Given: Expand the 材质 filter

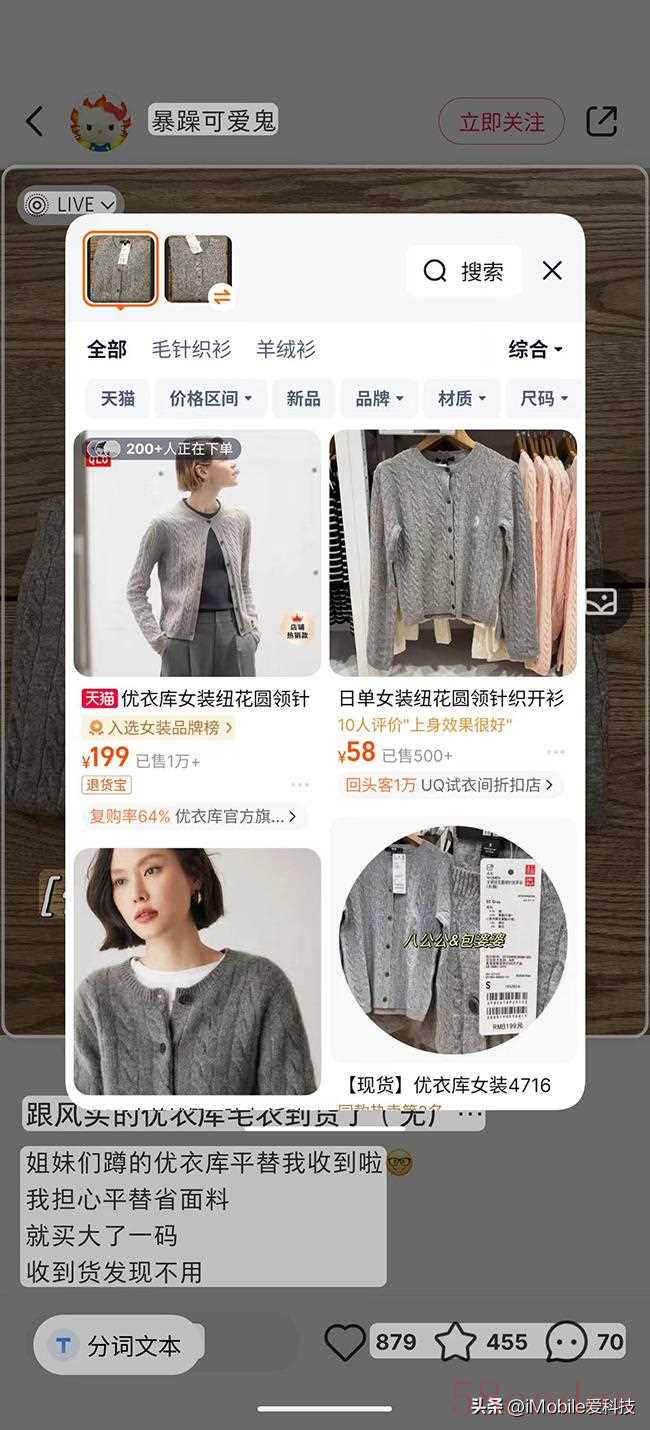Looking at the screenshot, I should click(461, 398).
